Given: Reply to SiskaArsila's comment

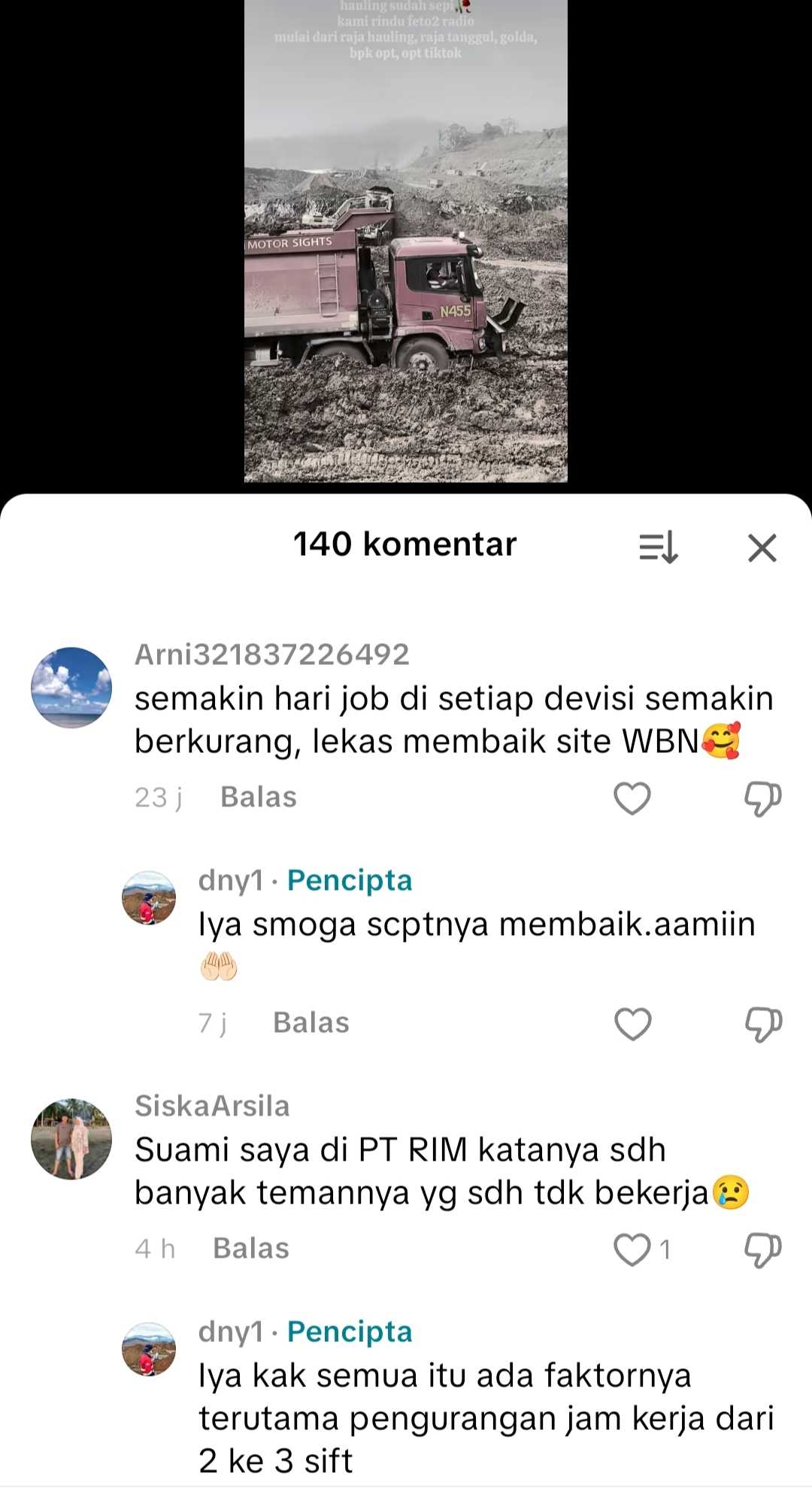Looking at the screenshot, I should pos(251,1249).
